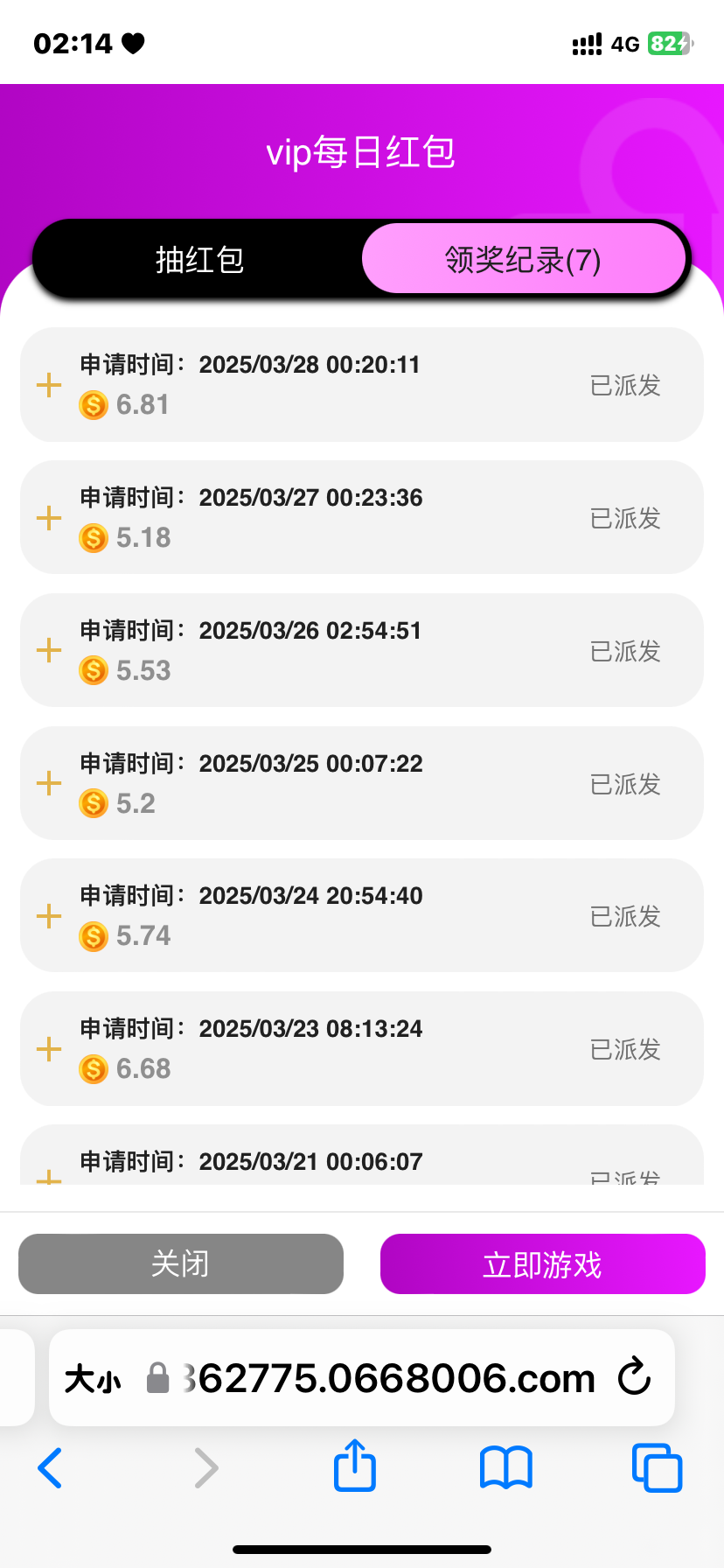Share this page

(355, 1466)
